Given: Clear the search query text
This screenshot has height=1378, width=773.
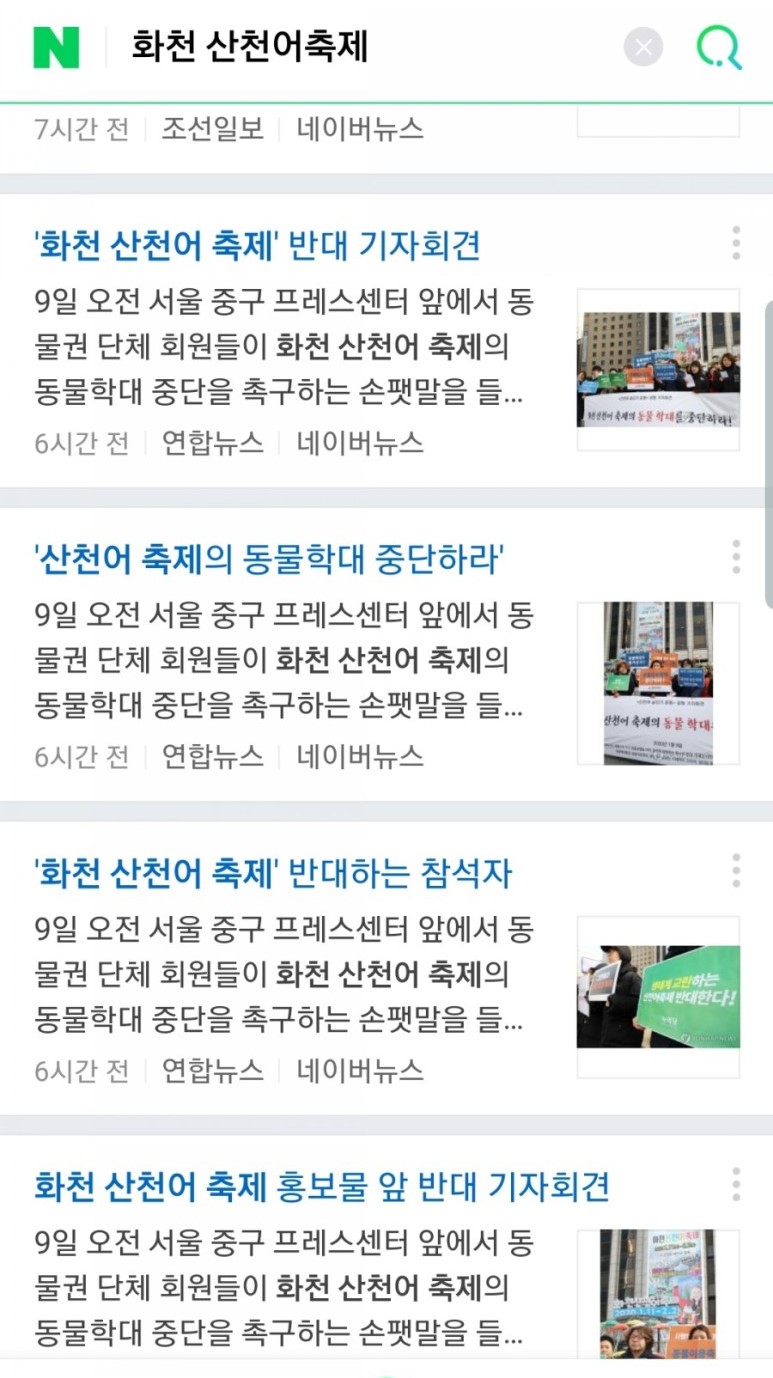Looking at the screenshot, I should [x=643, y=47].
